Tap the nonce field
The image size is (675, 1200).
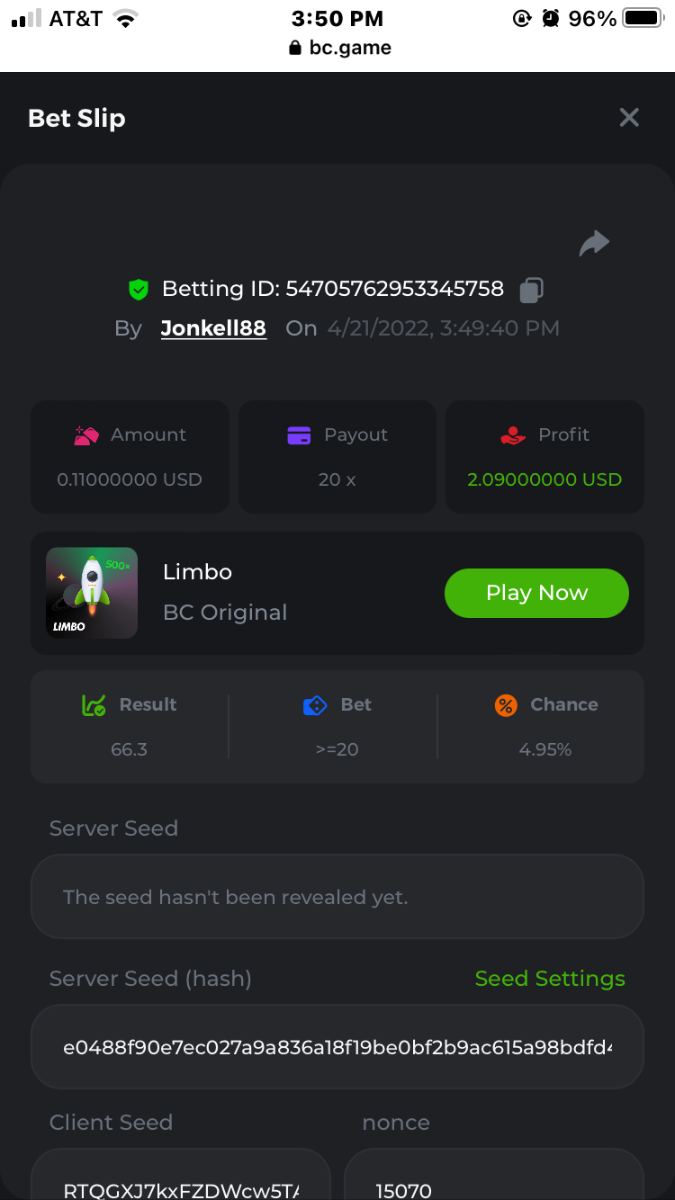coord(493,1185)
